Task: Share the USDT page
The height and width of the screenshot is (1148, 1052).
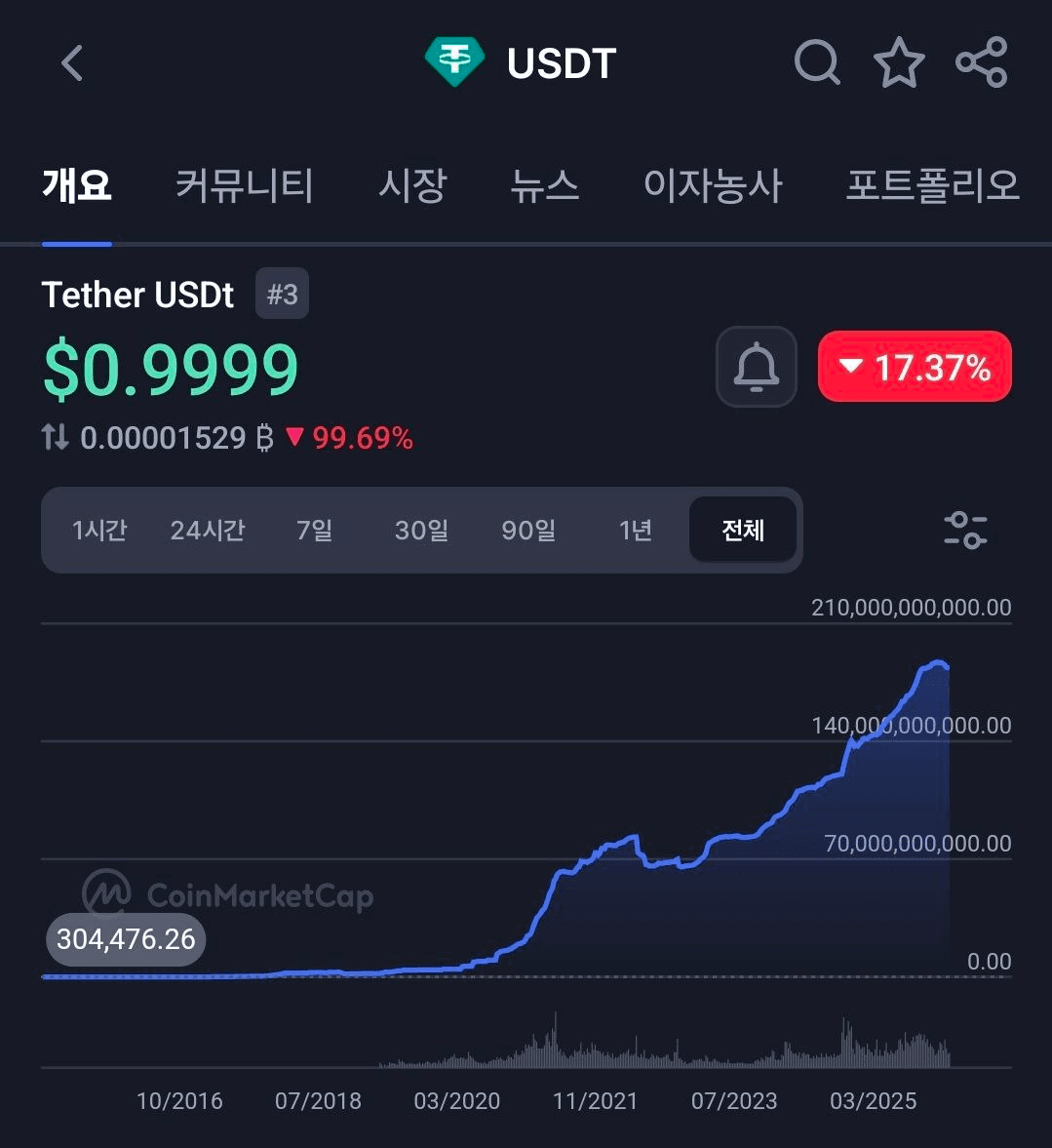Action: [981, 63]
